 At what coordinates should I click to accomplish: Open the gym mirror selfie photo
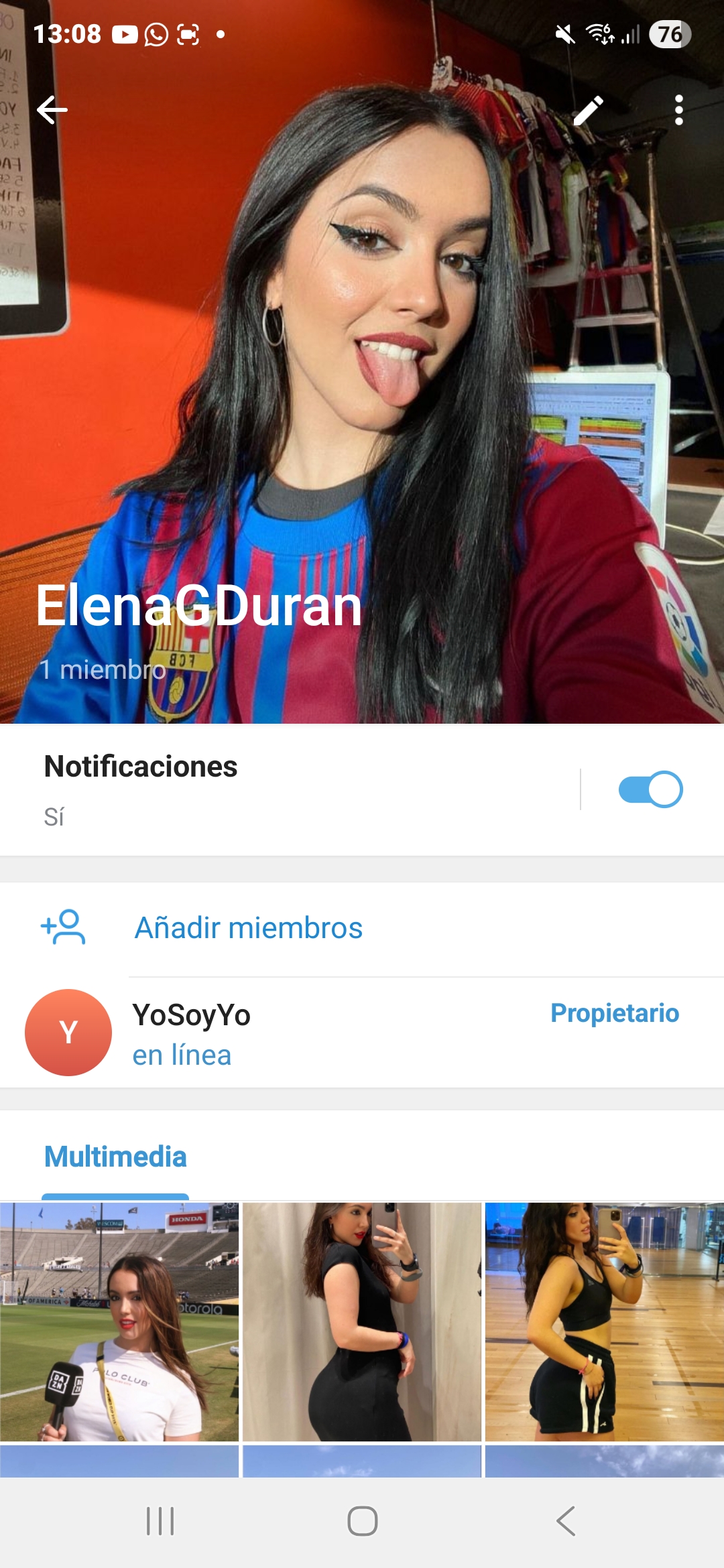604,1321
